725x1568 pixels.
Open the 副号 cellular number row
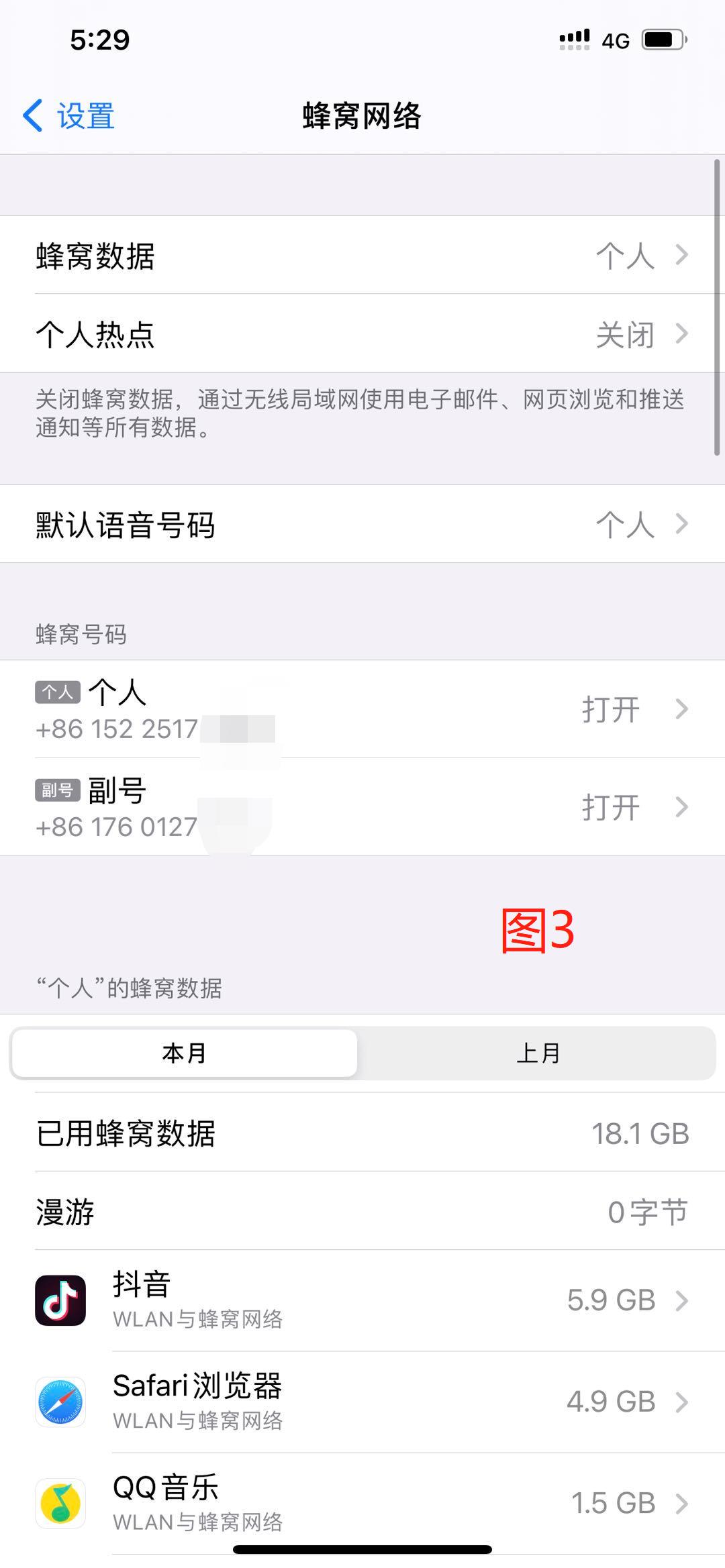(x=362, y=807)
